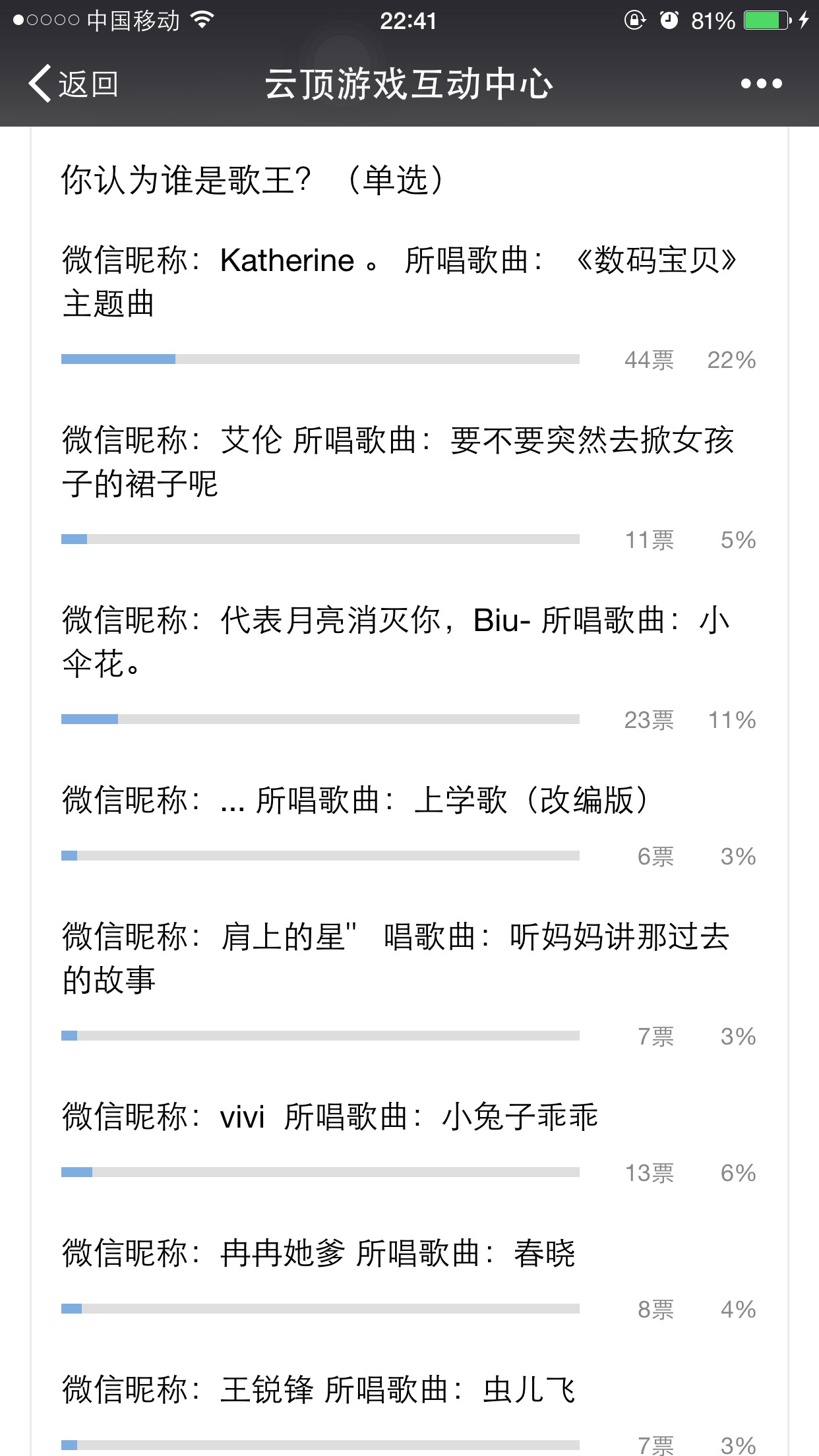Image resolution: width=819 pixels, height=1456 pixels.
Task: Go back using the 返回 button
Action: click(x=73, y=84)
